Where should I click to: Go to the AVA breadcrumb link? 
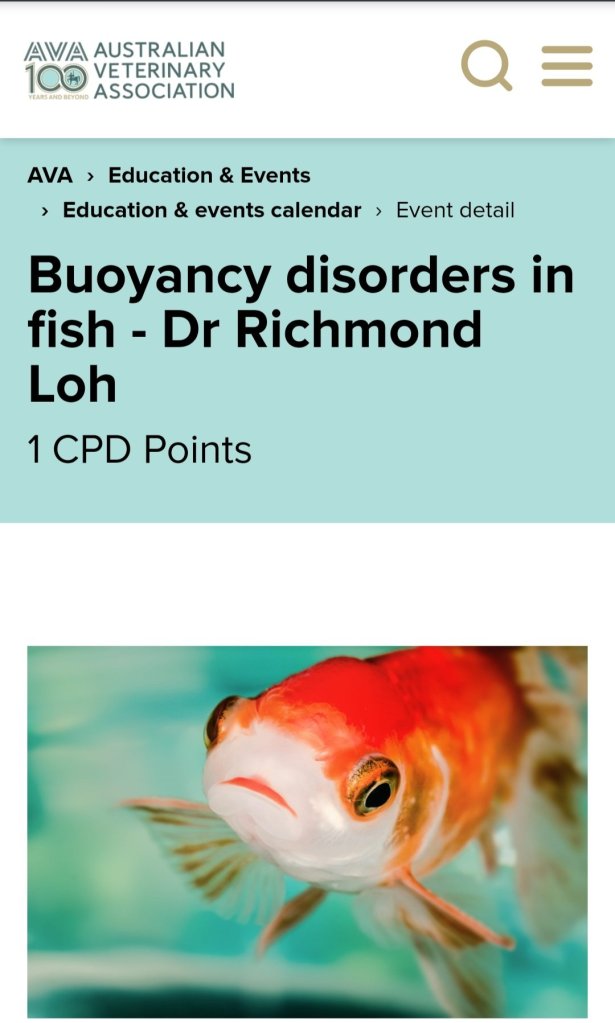point(50,175)
